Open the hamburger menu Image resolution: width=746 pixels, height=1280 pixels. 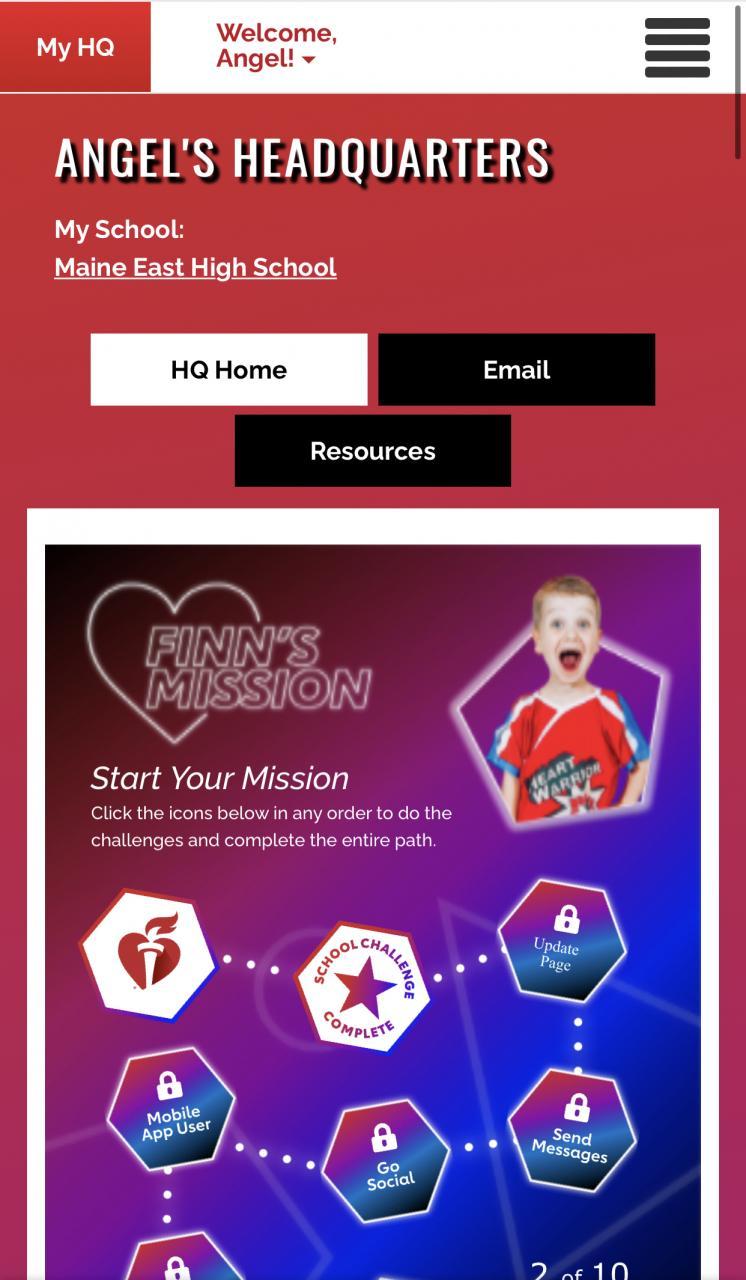click(x=677, y=47)
